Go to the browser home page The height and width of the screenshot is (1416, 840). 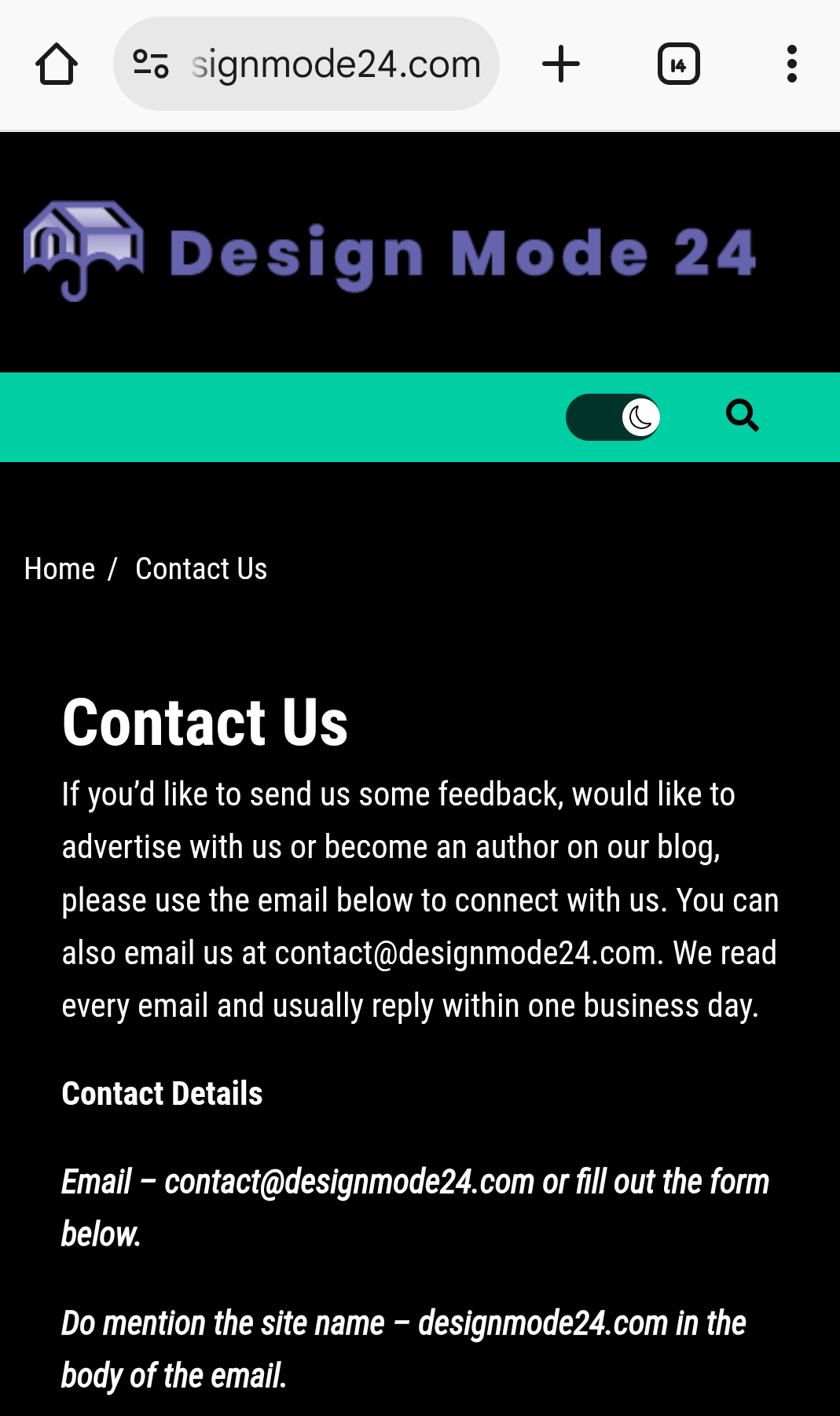[57, 64]
